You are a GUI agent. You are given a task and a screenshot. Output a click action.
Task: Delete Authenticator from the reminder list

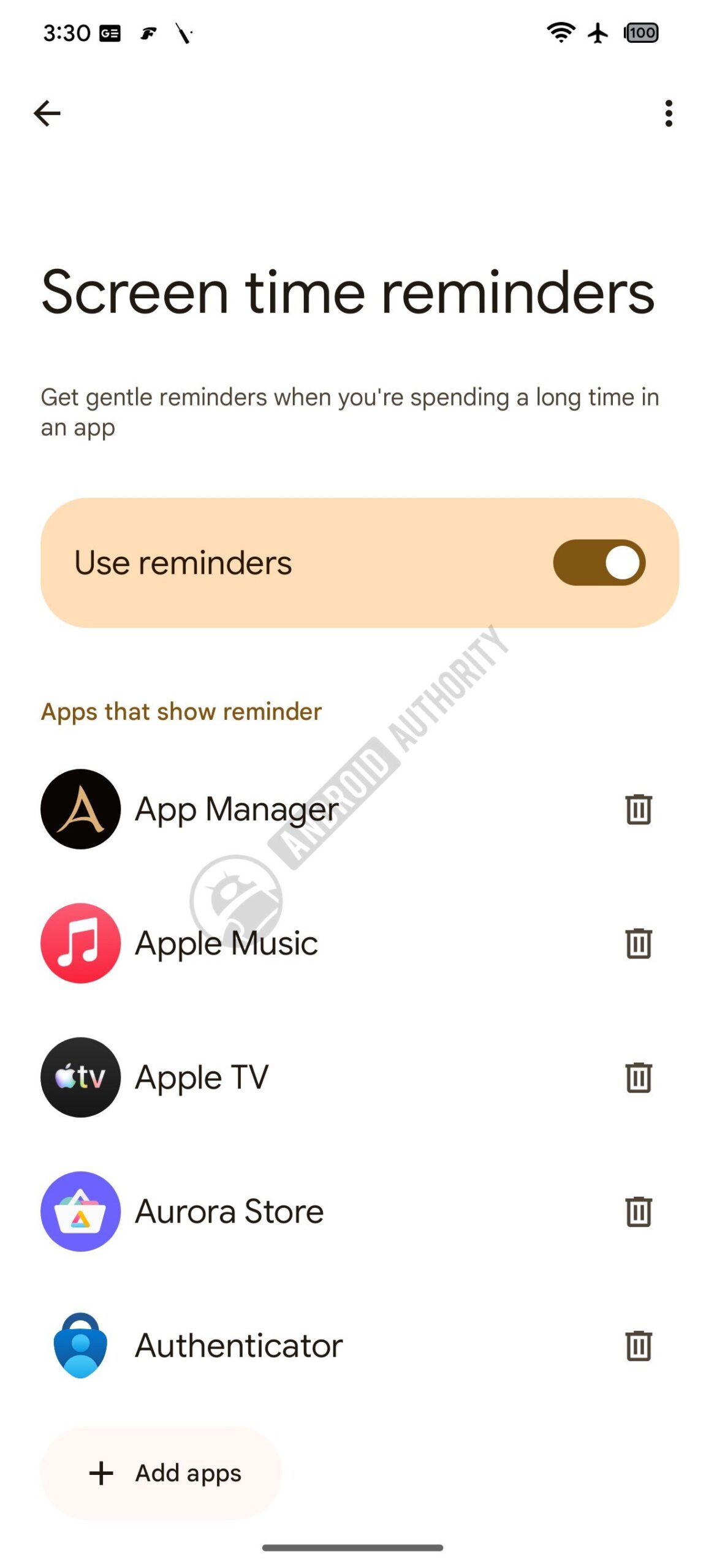point(638,1345)
